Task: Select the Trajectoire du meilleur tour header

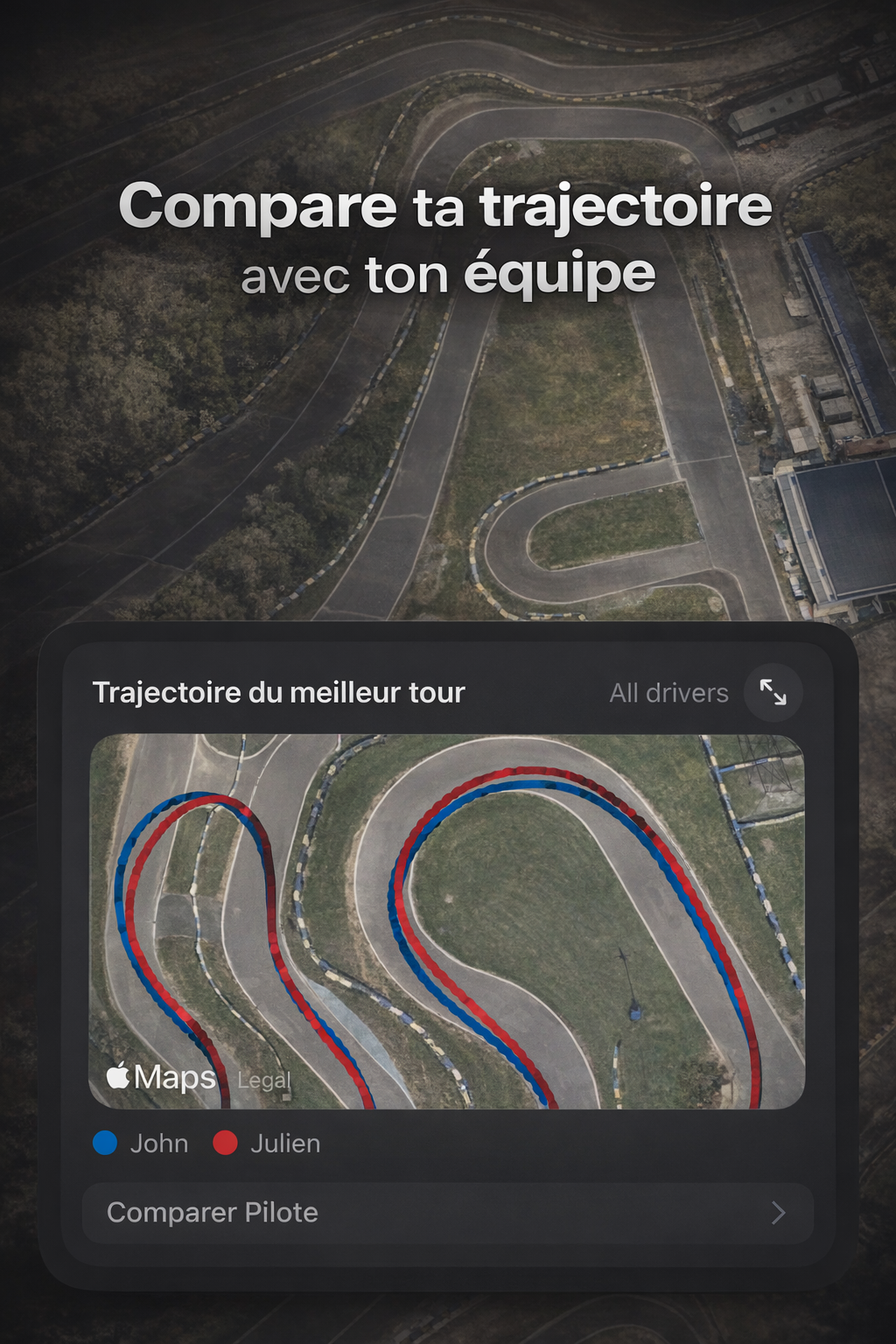Action: coord(279,691)
